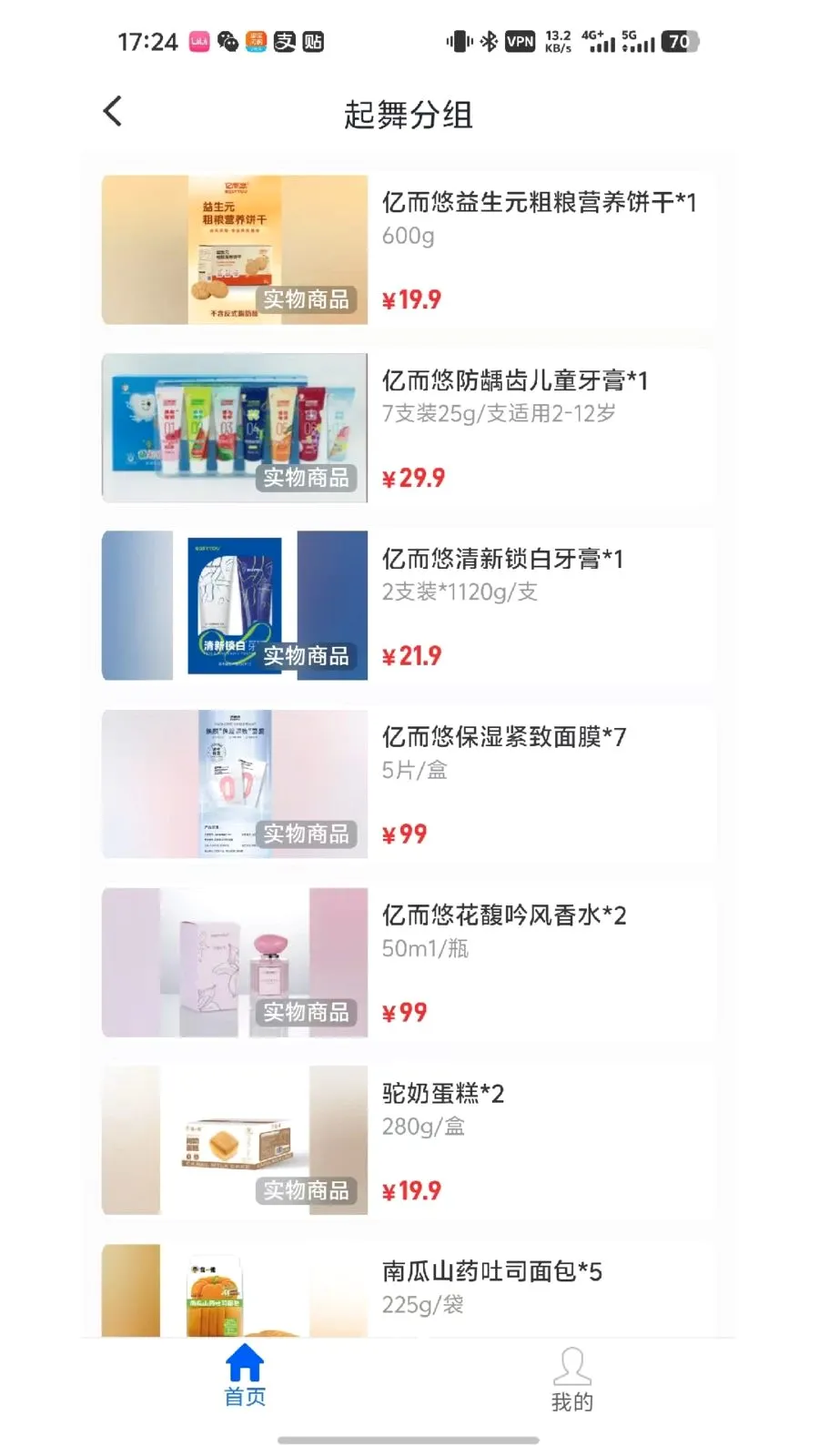
Task: Open 亿而悠防龋齿儿童牙膏 product card
Action: (409, 428)
